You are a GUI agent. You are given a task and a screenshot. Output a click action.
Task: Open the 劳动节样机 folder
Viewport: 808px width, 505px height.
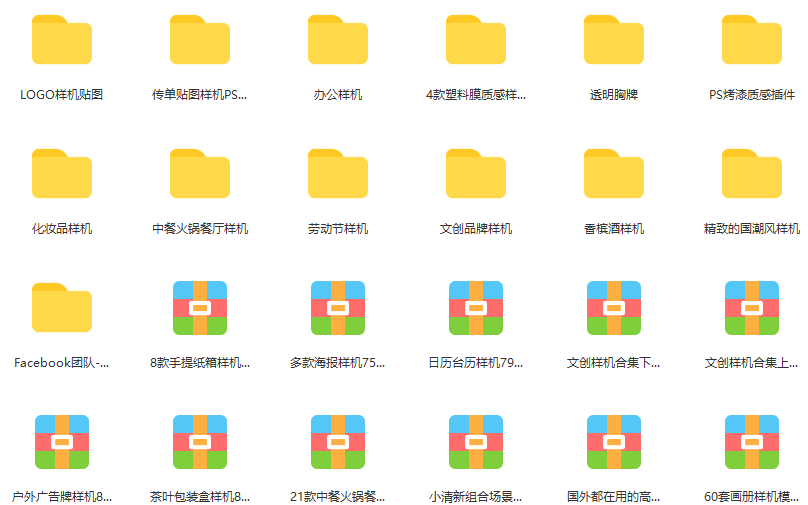click(x=338, y=175)
